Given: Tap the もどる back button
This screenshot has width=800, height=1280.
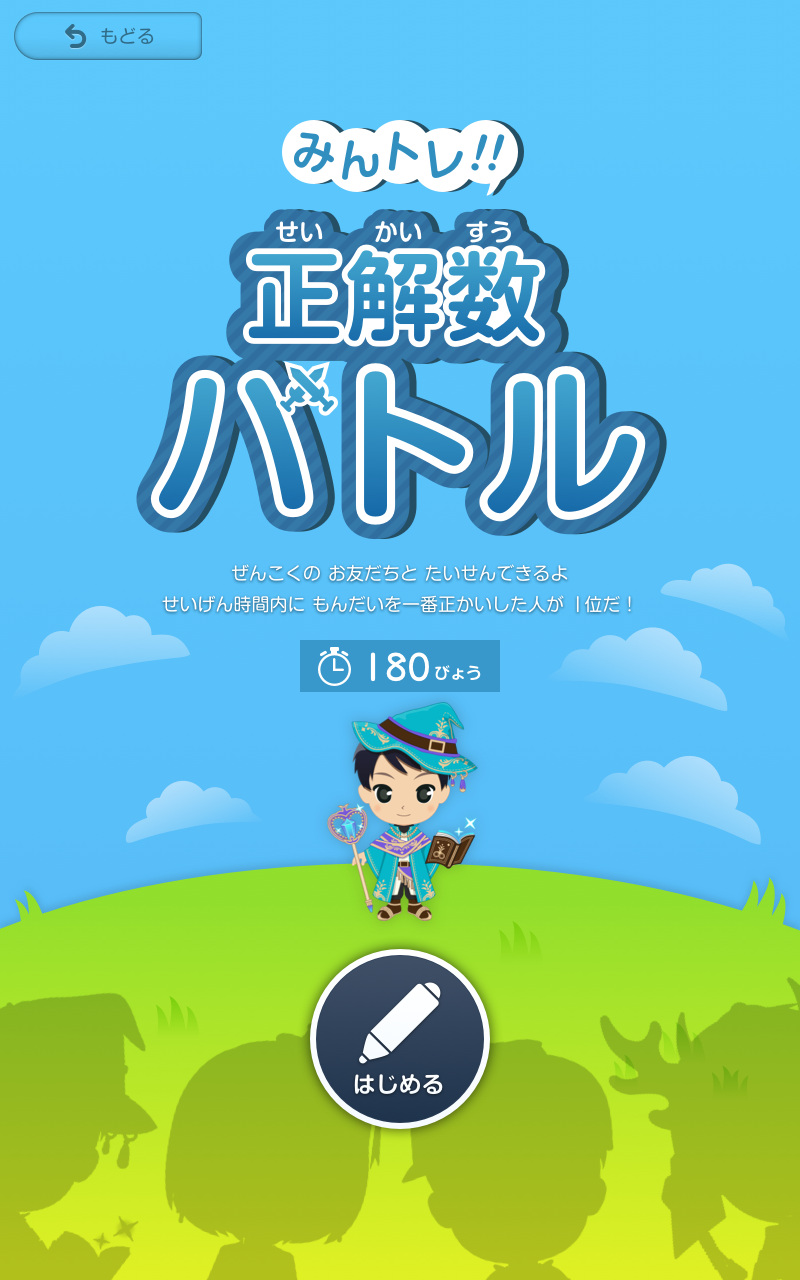Looking at the screenshot, I should point(108,36).
